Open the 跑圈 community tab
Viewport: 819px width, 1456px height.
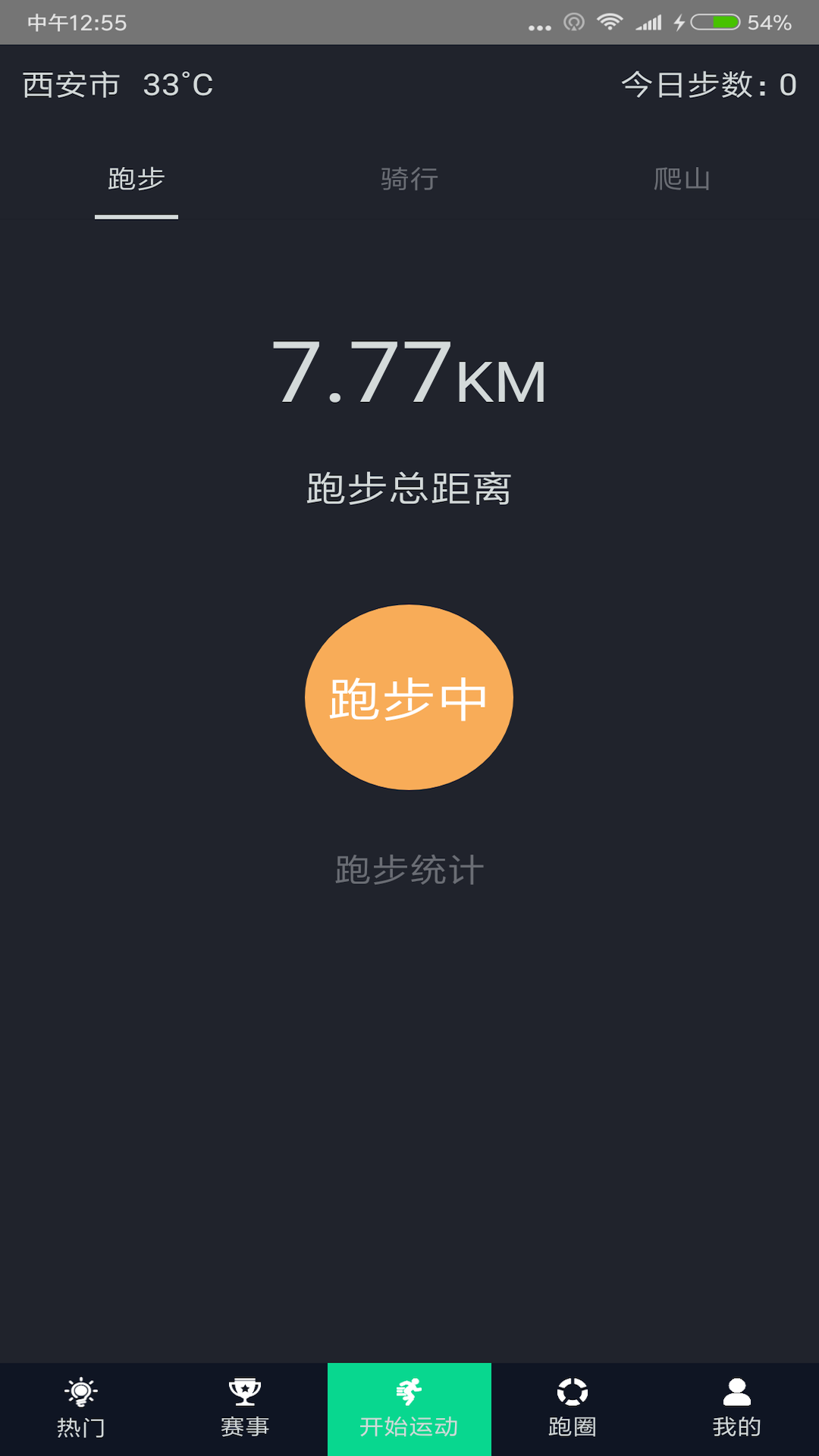point(573,1409)
